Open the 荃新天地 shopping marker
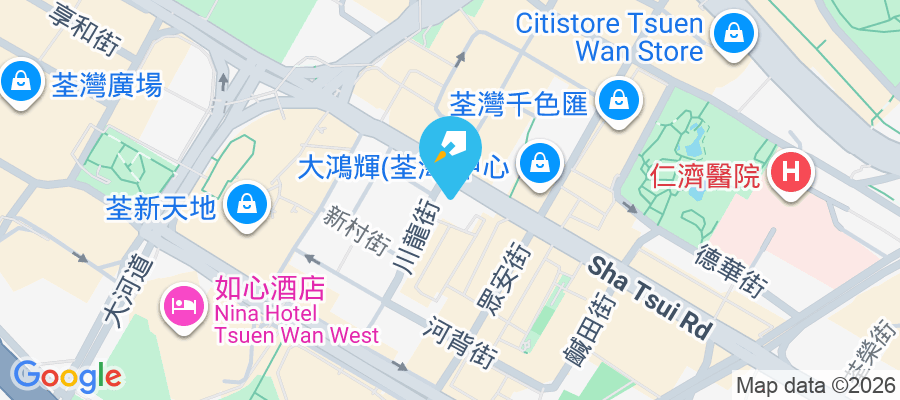This screenshot has width=900, height=400. click(244, 207)
